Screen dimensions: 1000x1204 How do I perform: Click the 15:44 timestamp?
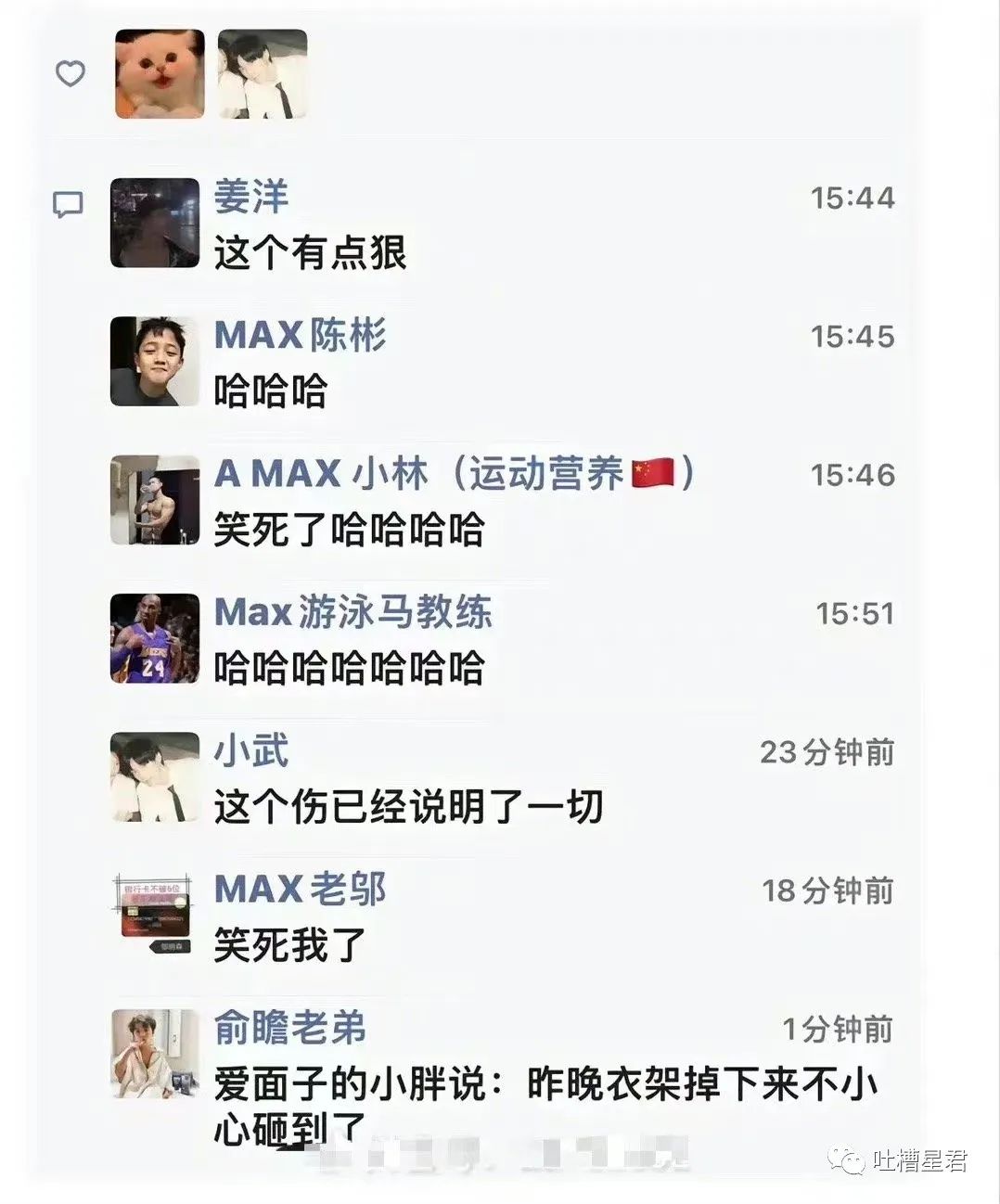click(852, 197)
